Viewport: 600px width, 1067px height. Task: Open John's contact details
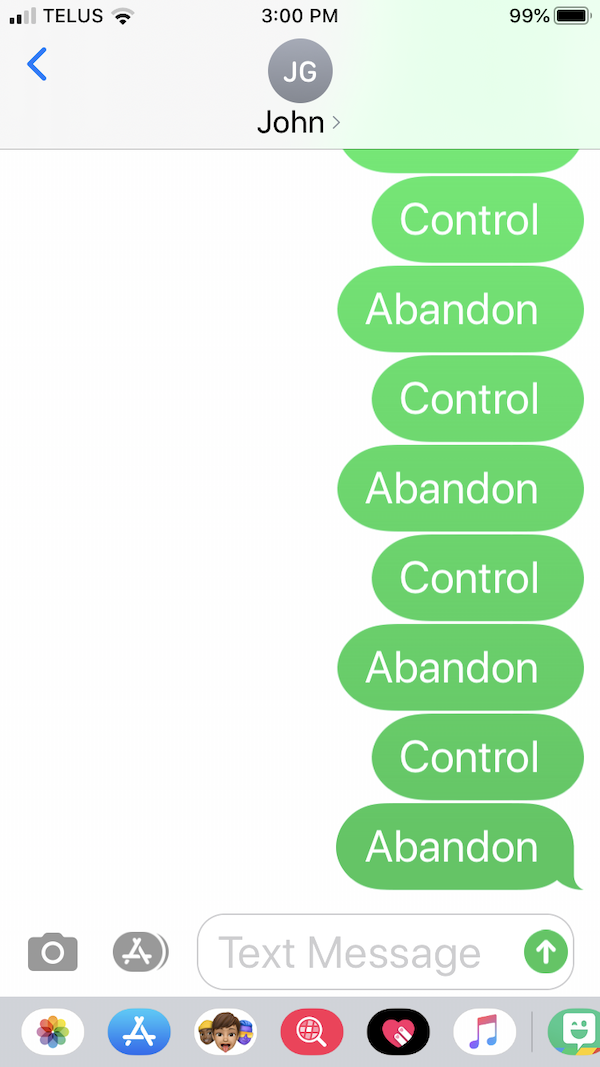300,90
